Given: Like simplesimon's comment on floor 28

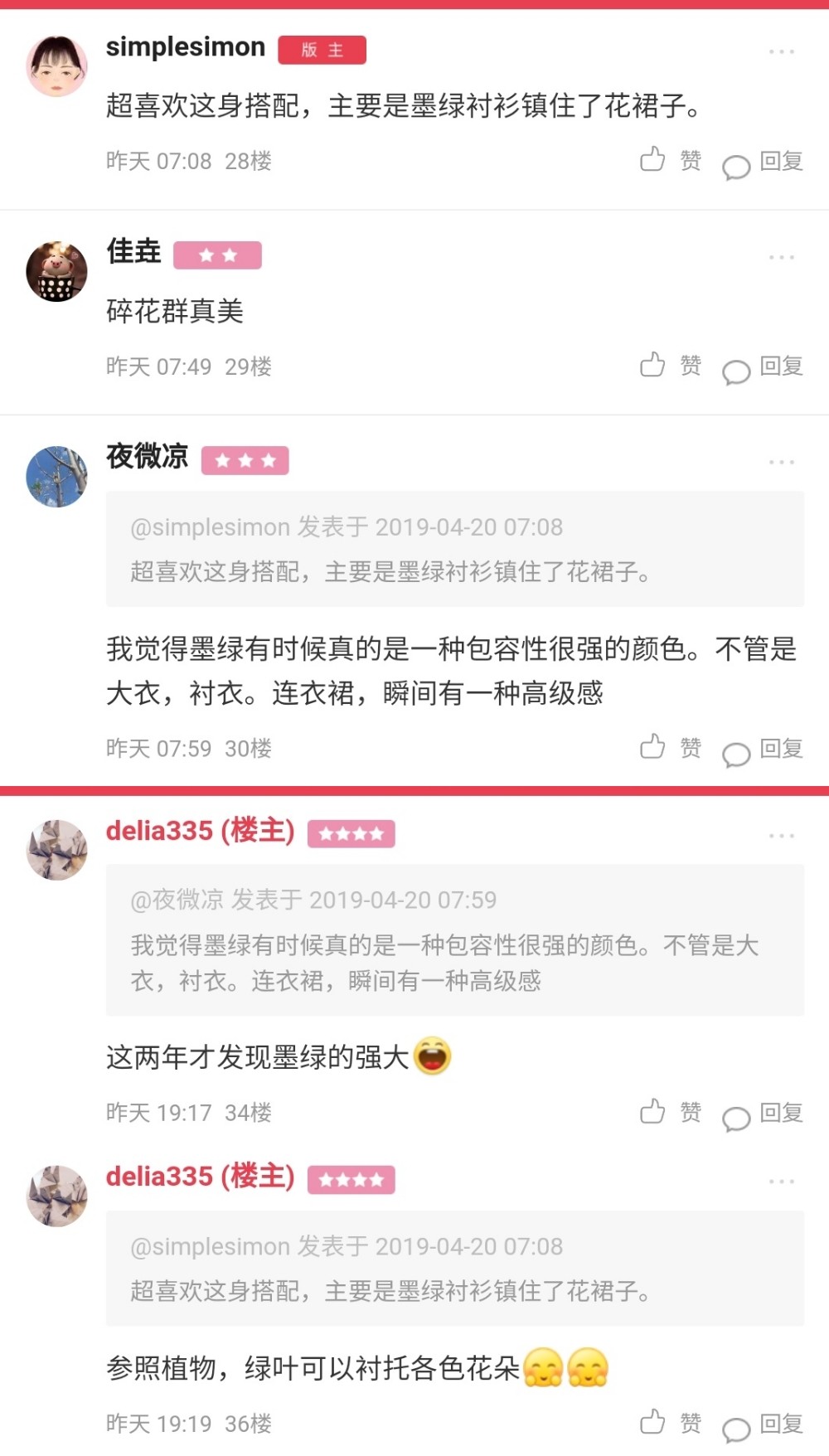Looking at the screenshot, I should (x=671, y=160).
